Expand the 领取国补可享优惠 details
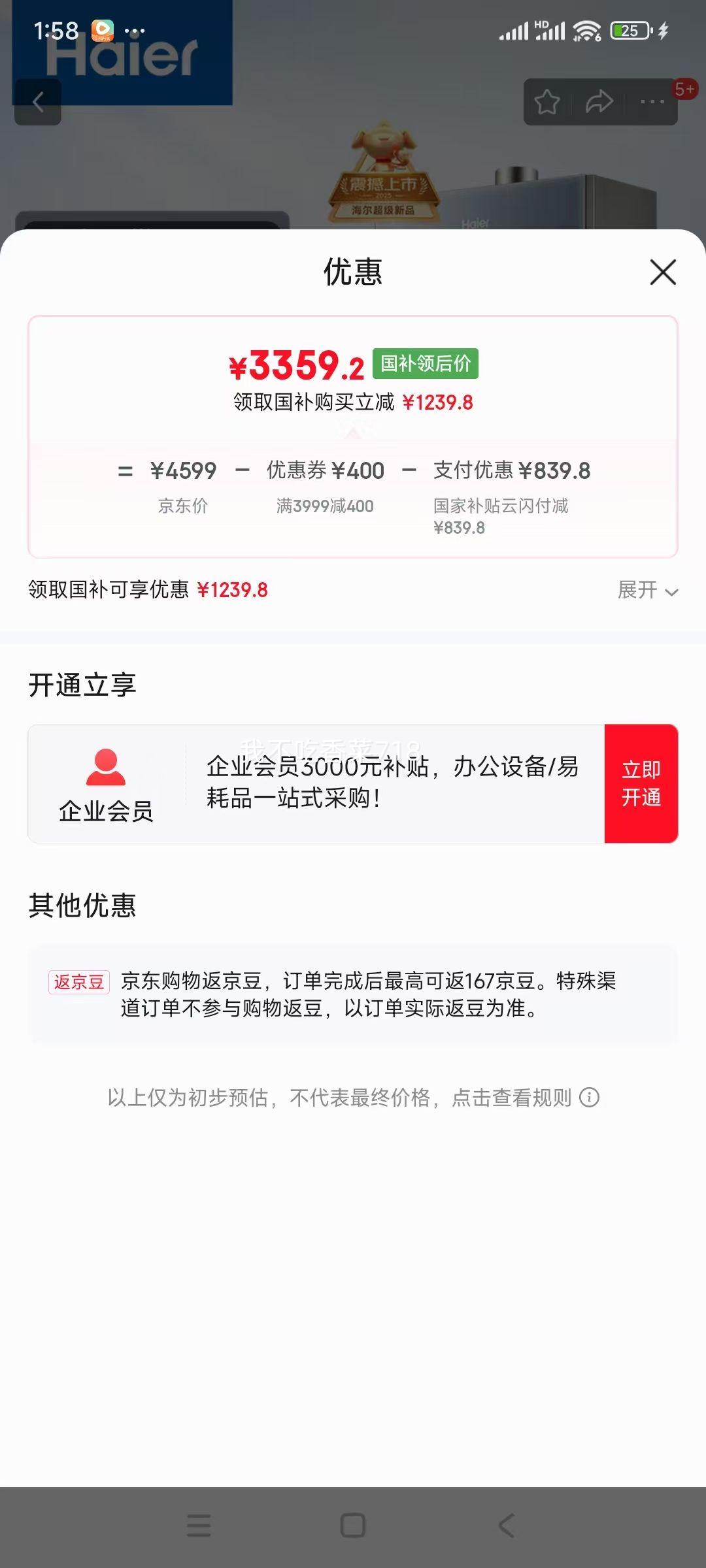 [x=647, y=590]
